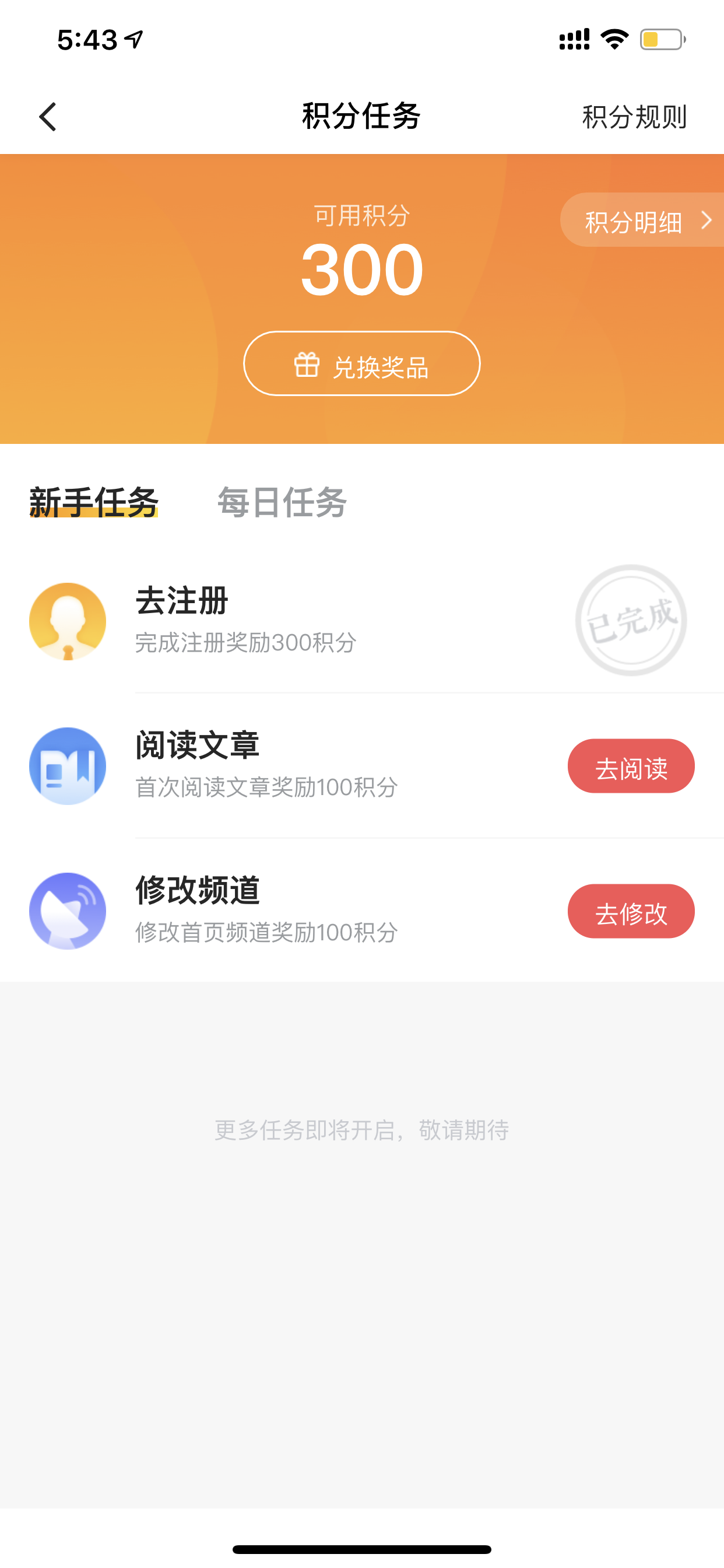Tap the 去阅读 button

tap(631, 766)
